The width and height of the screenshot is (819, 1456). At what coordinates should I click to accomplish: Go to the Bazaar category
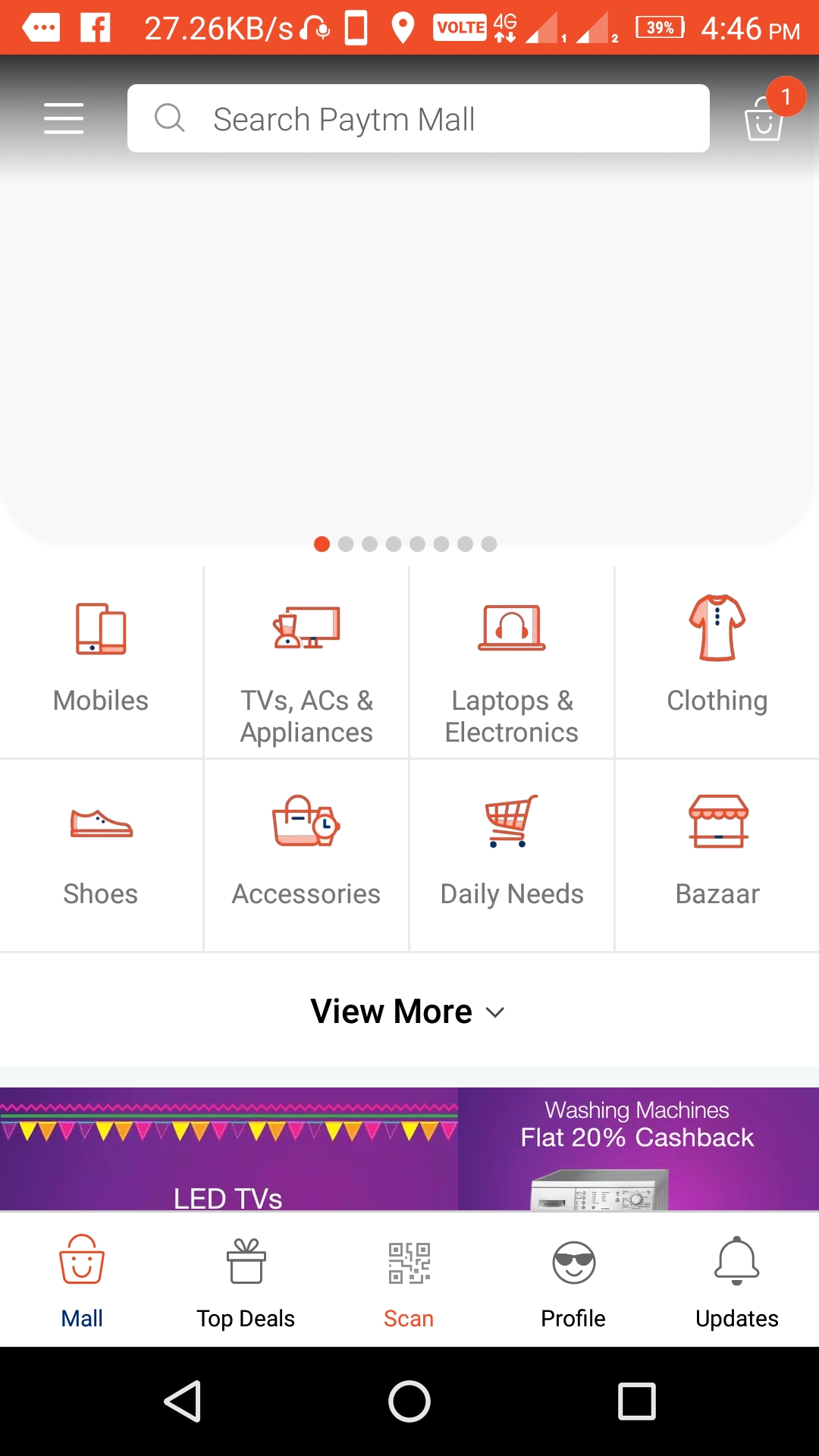pos(717,855)
